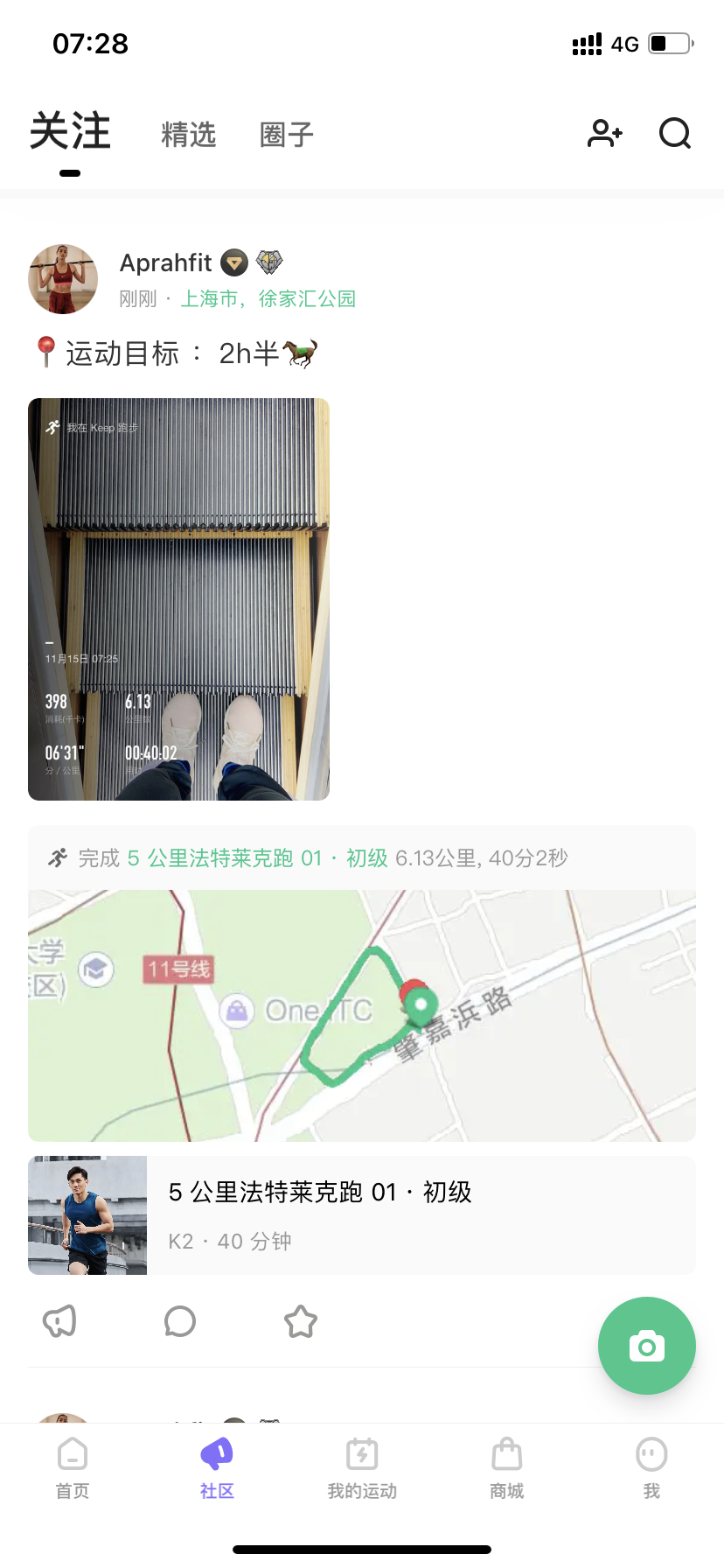724x1568 pixels.
Task: Switch to the 圈子 tab
Action: coord(287,135)
